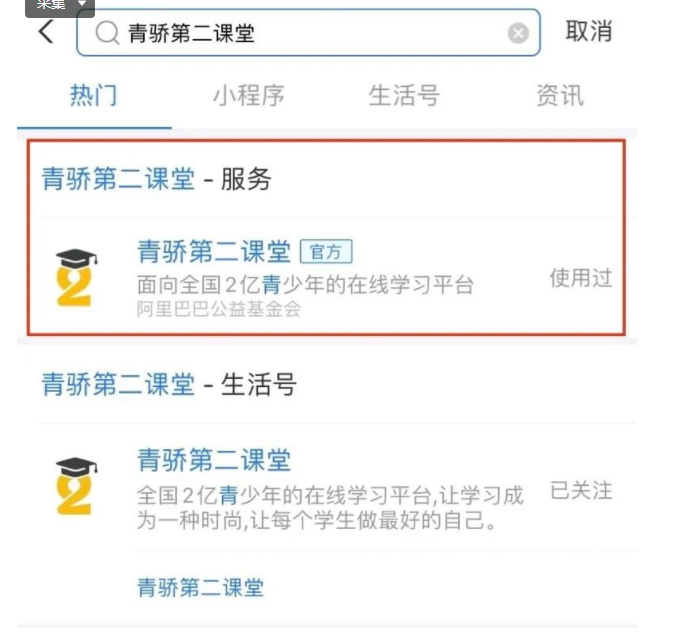
Task: Switch to the 资讯 tab
Action: click(559, 96)
